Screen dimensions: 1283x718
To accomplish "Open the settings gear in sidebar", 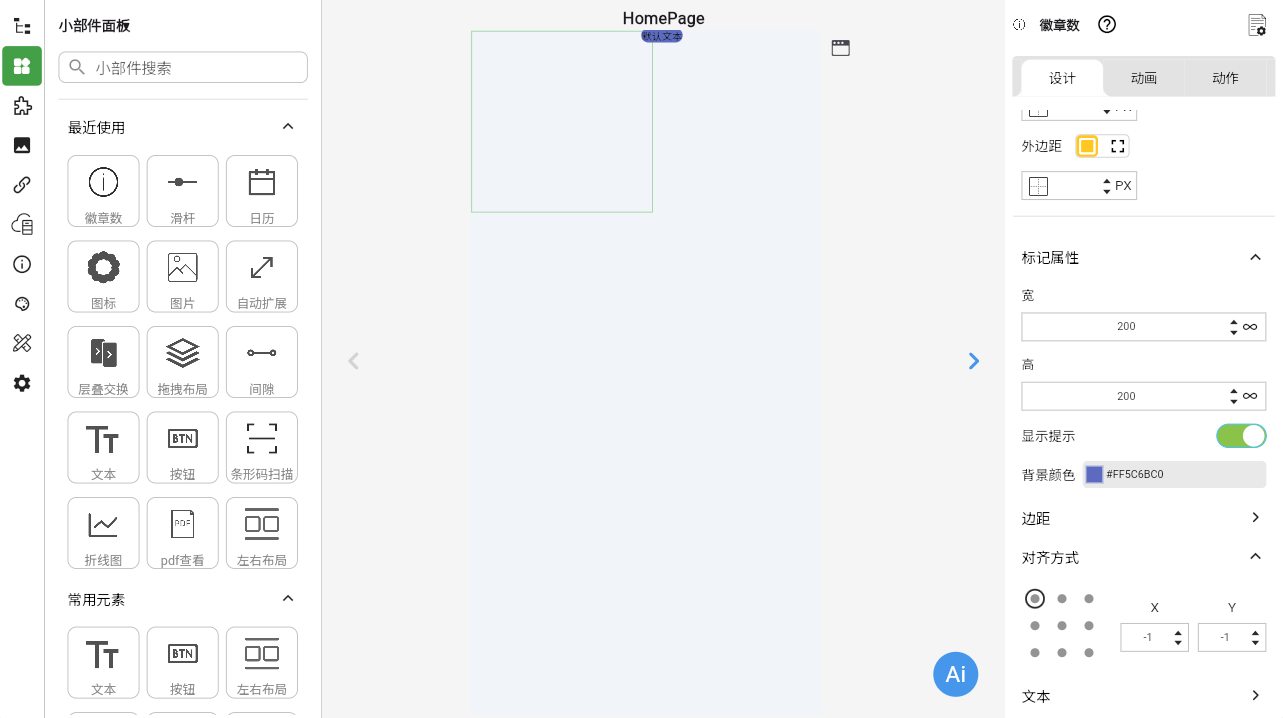I will coord(22,383).
